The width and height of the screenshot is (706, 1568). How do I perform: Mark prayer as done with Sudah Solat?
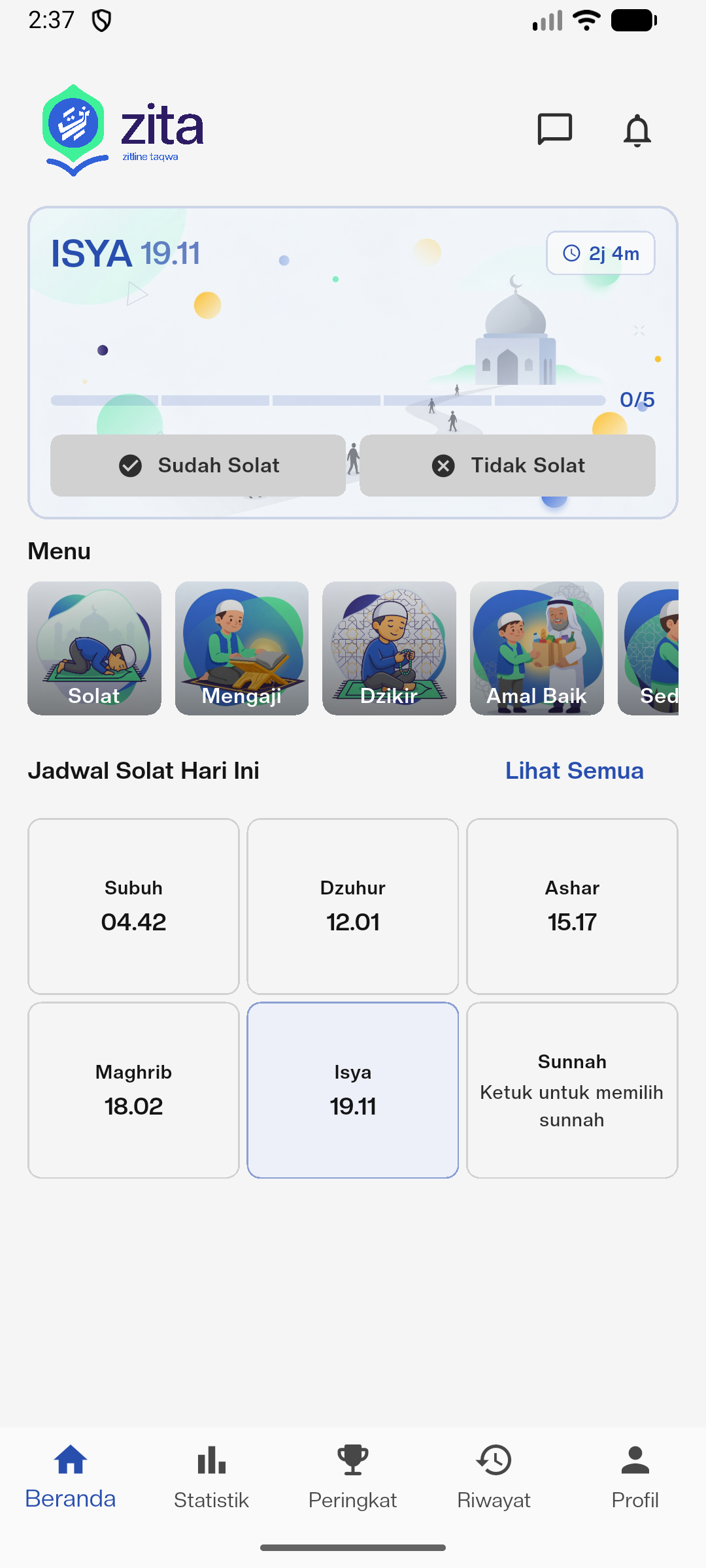(x=197, y=465)
